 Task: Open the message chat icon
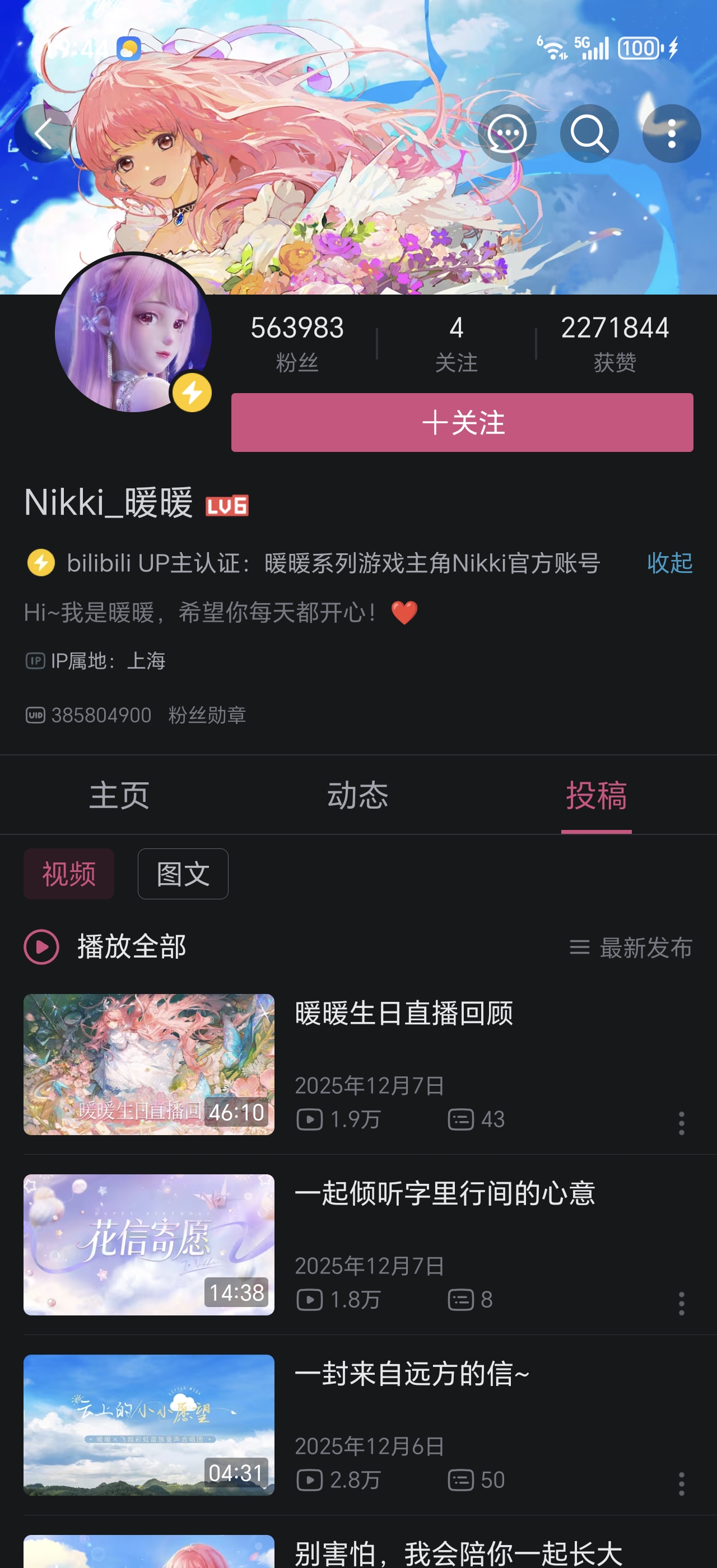[506, 133]
